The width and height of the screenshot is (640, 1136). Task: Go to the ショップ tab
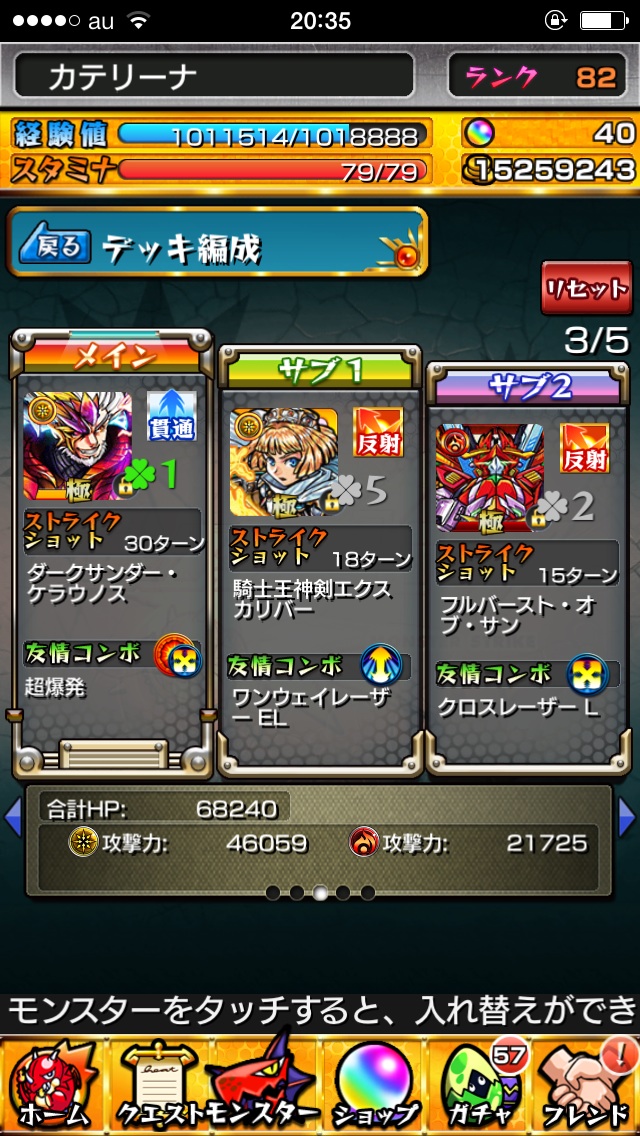click(x=372, y=1087)
